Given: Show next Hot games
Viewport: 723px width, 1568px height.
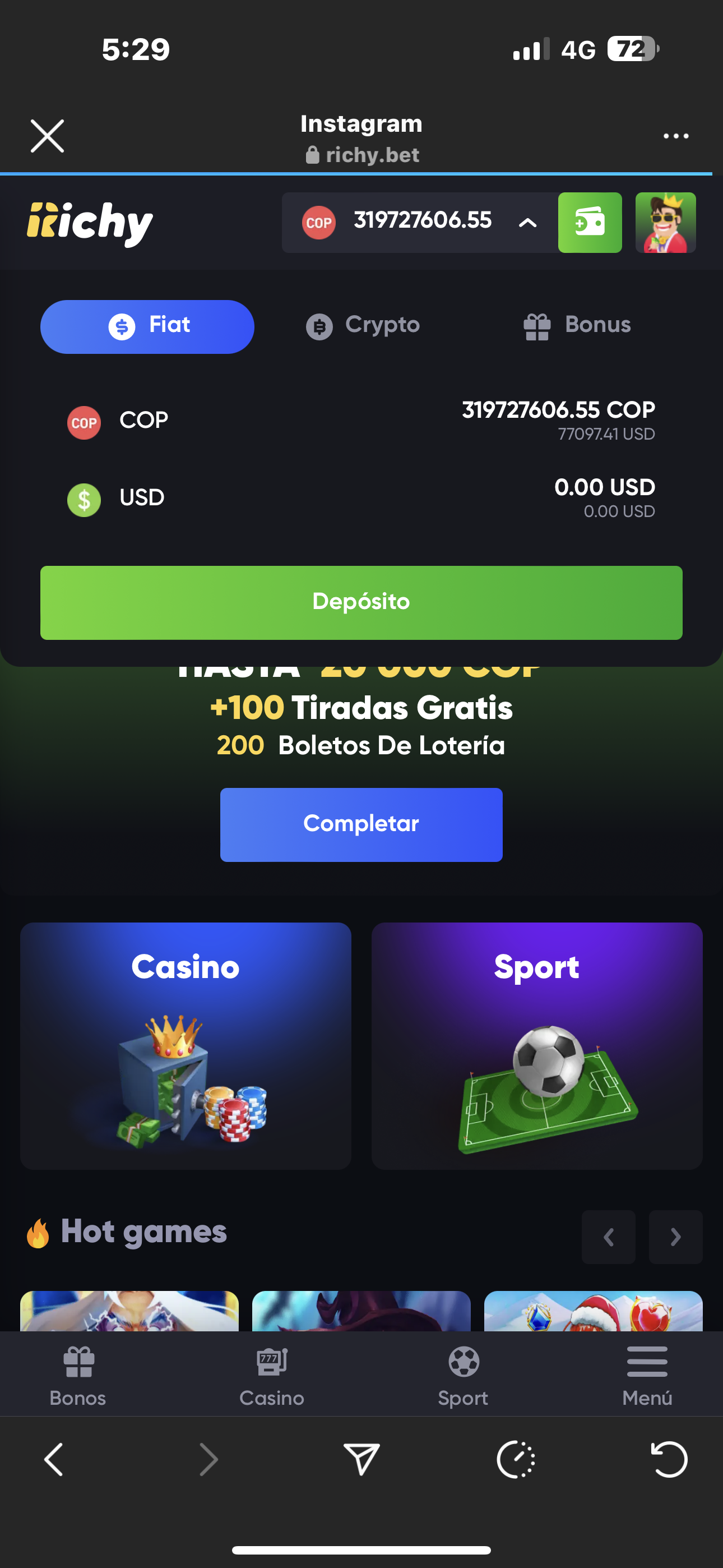Looking at the screenshot, I should pyautogui.click(x=675, y=1236).
